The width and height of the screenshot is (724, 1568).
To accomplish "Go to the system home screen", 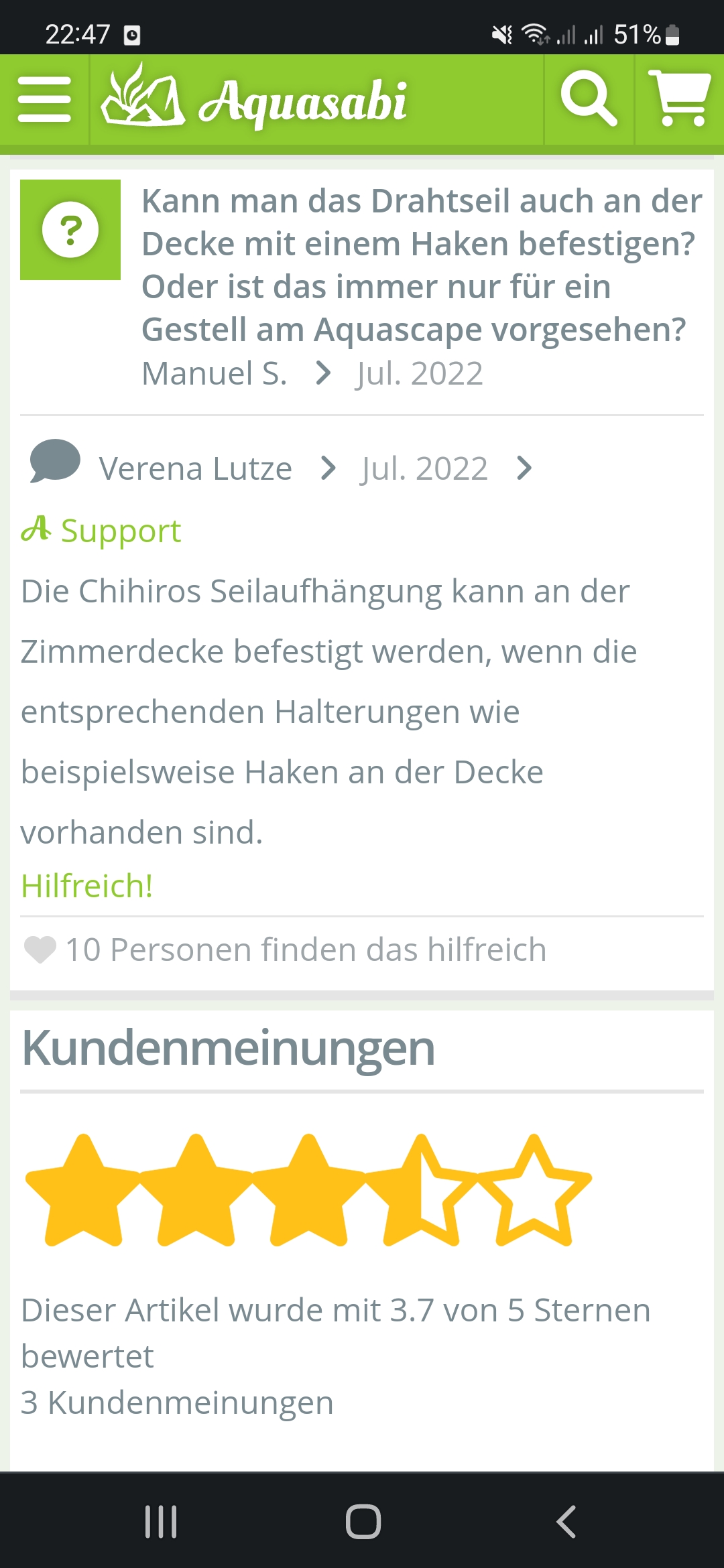I will pos(363,1521).
